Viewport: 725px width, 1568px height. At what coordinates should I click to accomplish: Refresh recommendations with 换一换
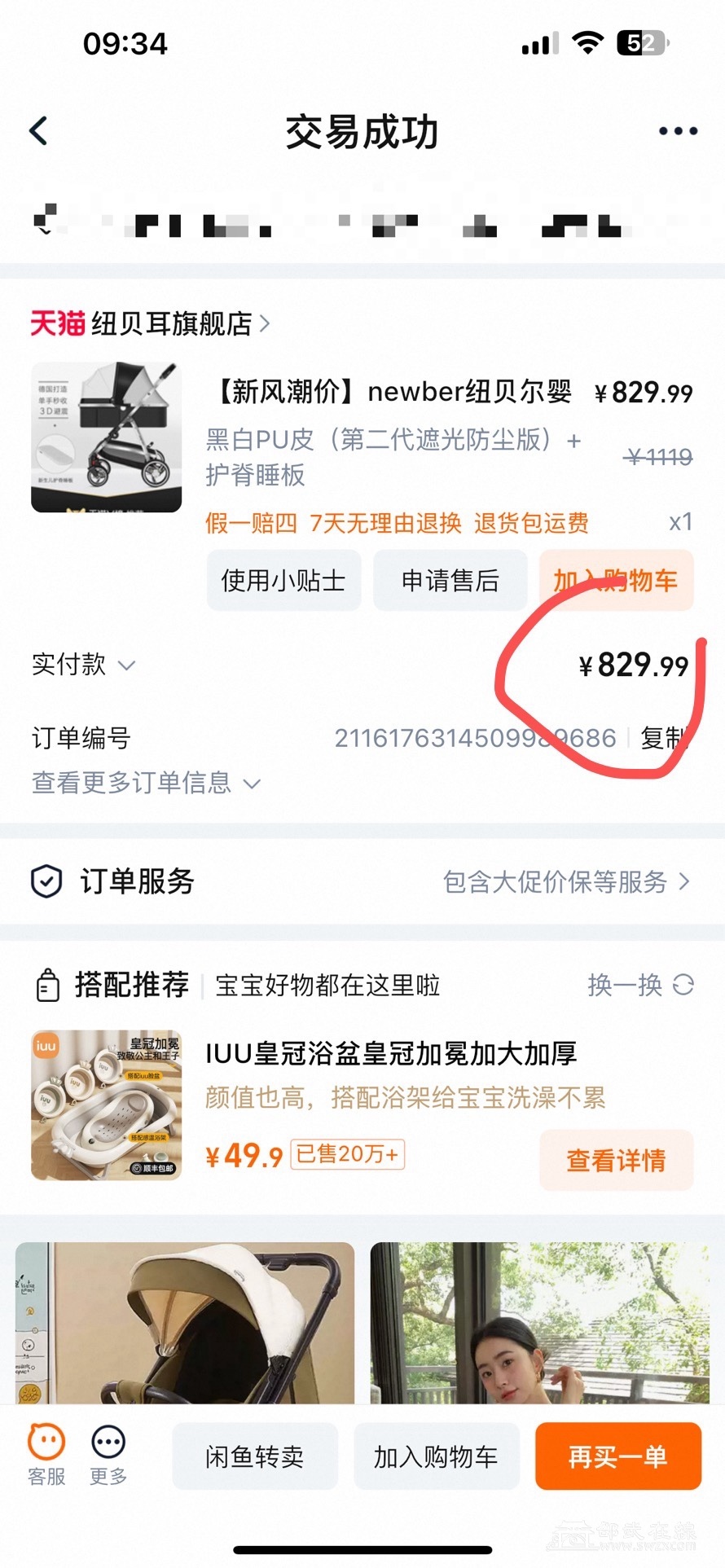[640, 985]
